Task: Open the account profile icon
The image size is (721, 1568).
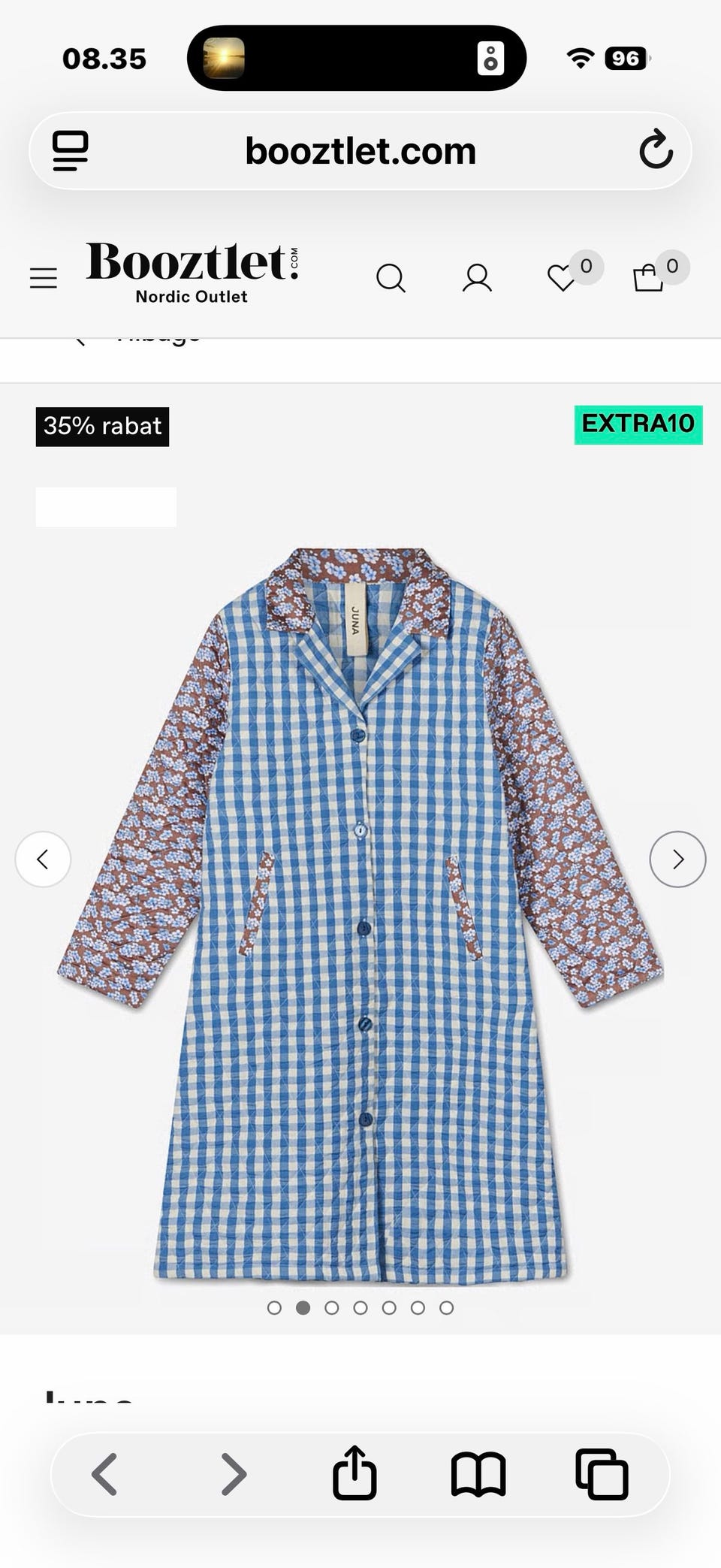Action: pyautogui.click(x=477, y=278)
